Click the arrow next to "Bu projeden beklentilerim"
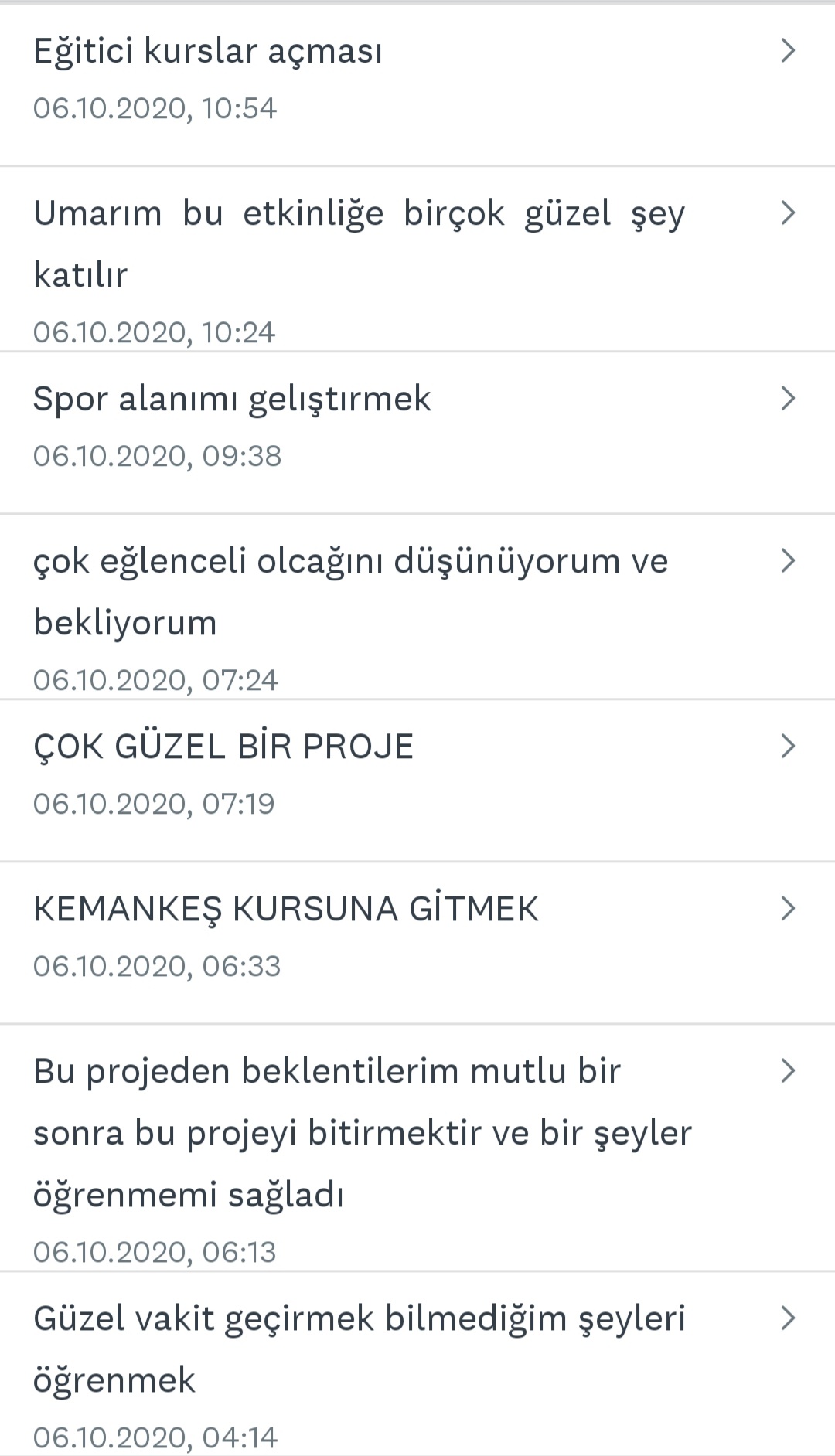 (789, 1070)
